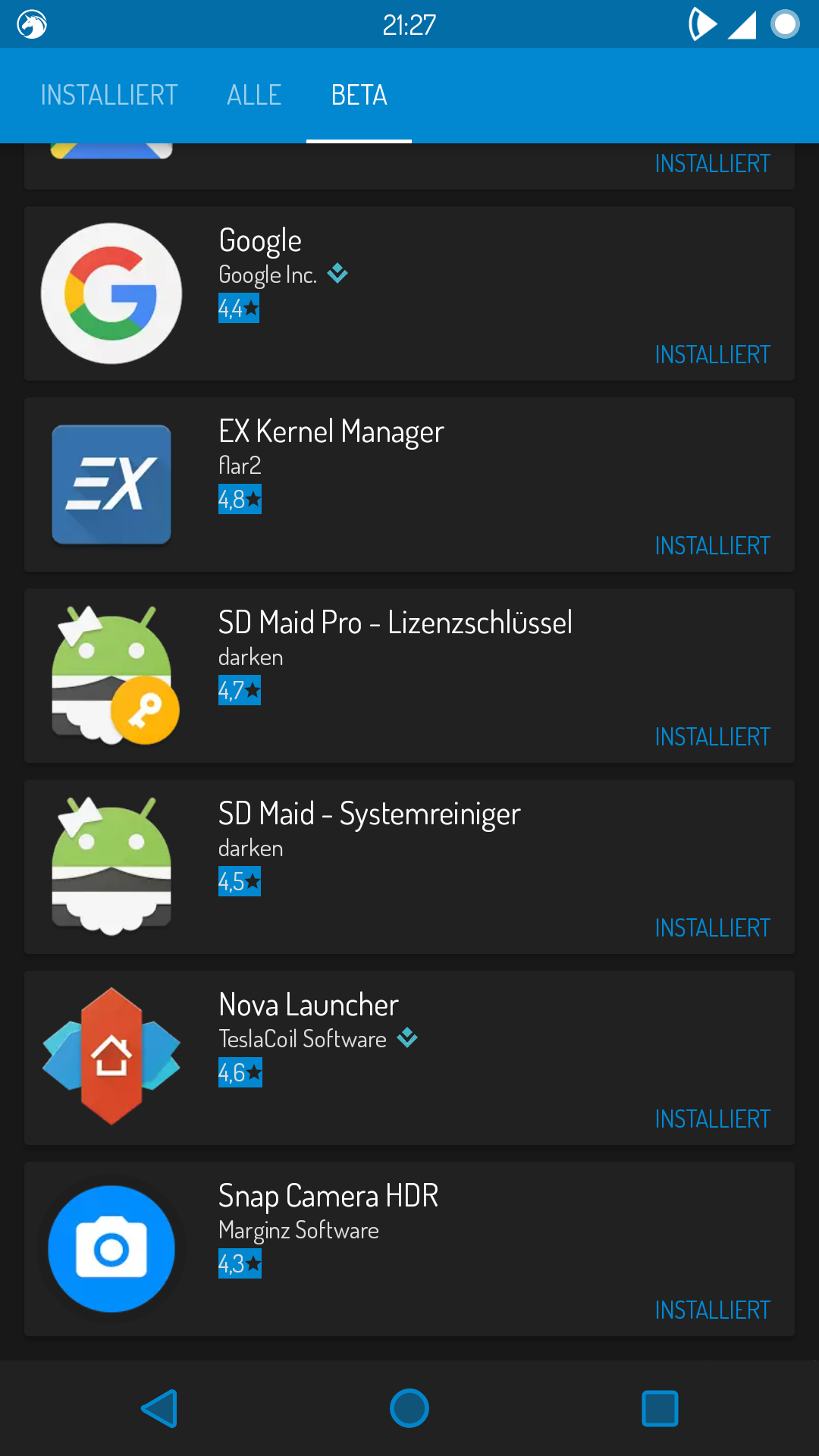Image resolution: width=819 pixels, height=1456 pixels.
Task: Select the BETA tab
Action: (x=359, y=96)
